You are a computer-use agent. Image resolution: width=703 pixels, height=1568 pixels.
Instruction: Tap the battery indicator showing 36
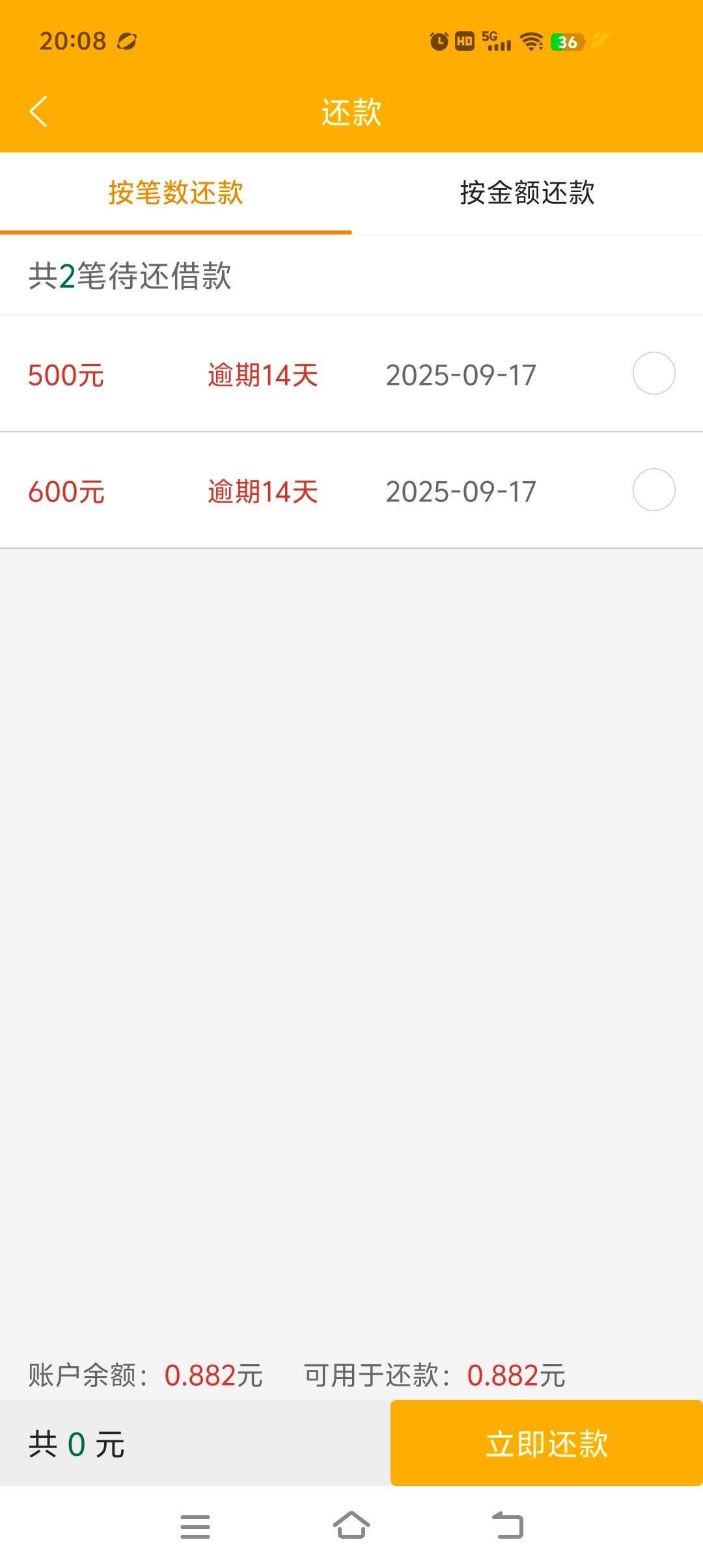[x=566, y=41]
